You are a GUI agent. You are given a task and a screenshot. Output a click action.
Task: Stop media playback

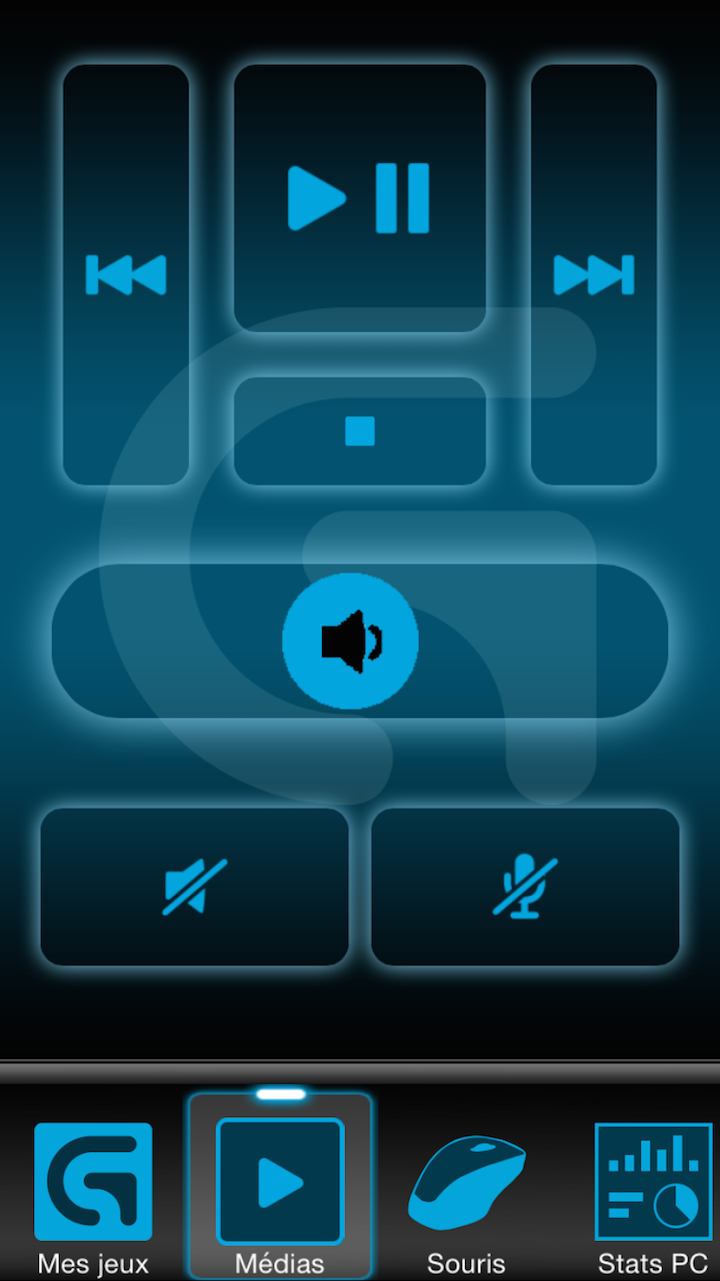(x=359, y=431)
